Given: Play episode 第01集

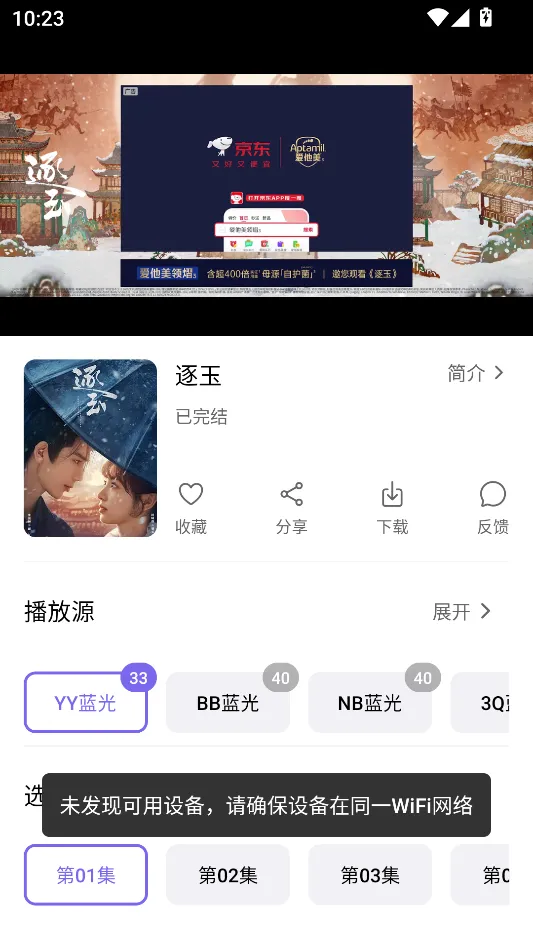Looking at the screenshot, I should (86, 875).
